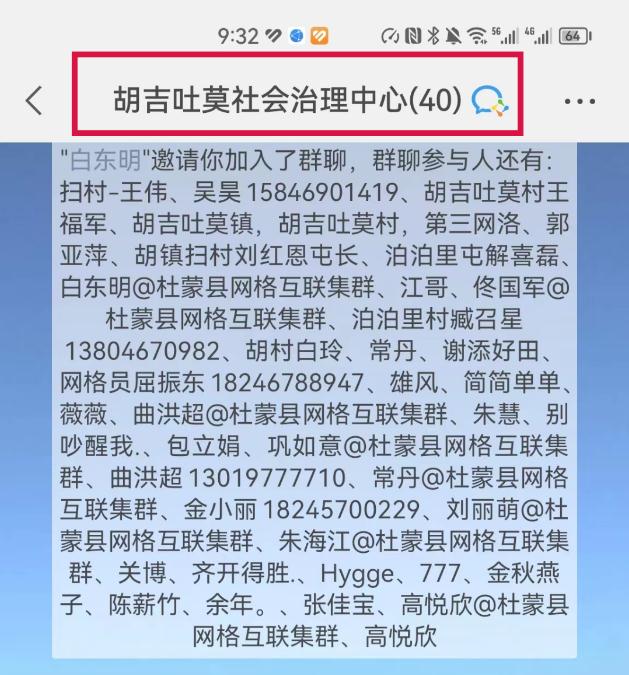Image resolution: width=629 pixels, height=675 pixels.
Task: Go back from the group chat
Action: pos(34,100)
